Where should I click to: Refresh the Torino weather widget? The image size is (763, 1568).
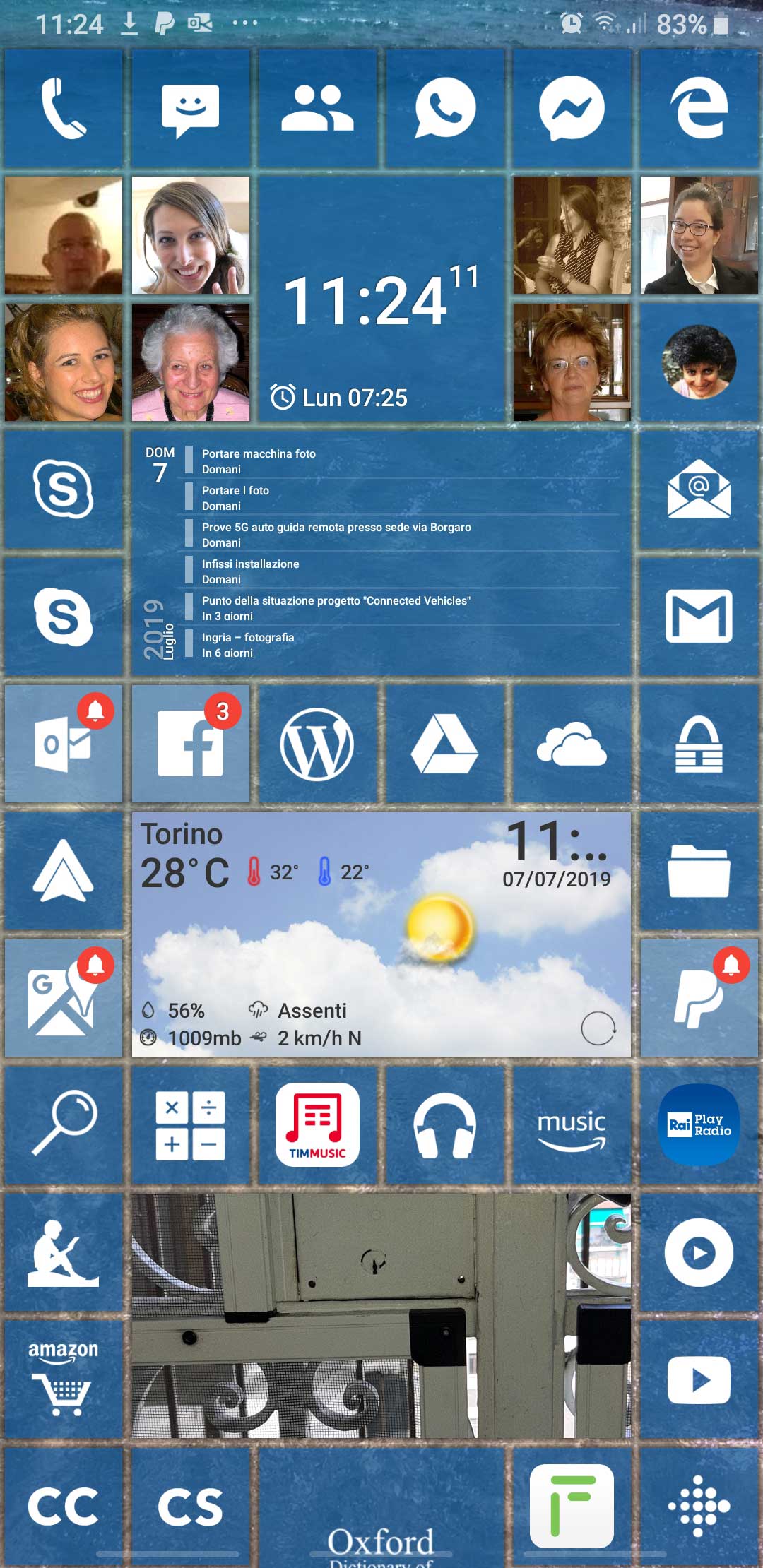[x=598, y=1028]
